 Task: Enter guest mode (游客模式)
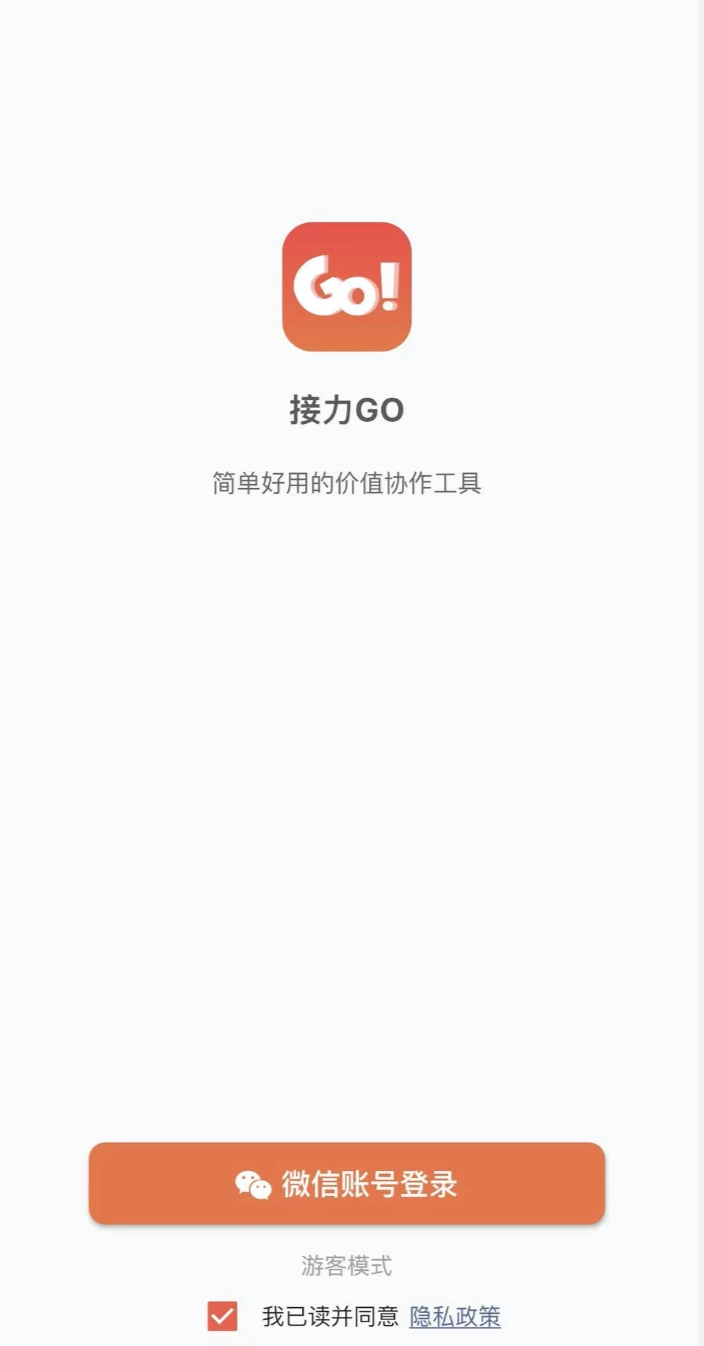coord(346,1266)
